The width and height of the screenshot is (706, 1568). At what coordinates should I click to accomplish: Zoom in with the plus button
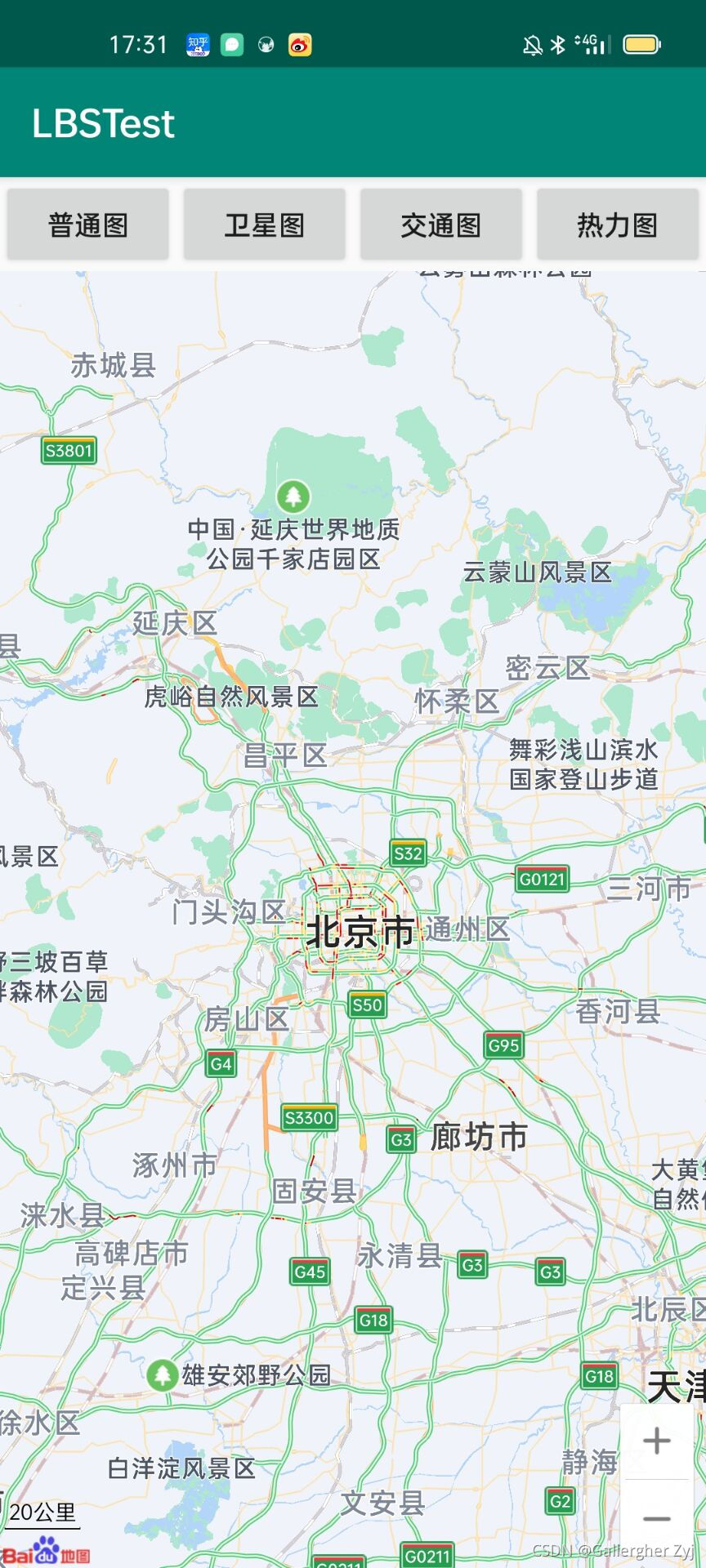click(657, 1441)
